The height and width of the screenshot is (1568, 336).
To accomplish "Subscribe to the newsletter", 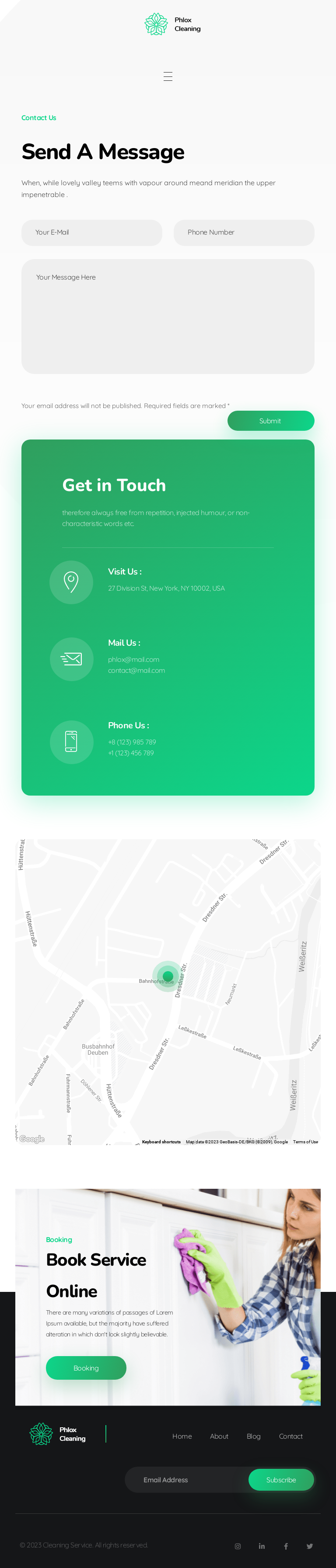I will pos(280,1480).
